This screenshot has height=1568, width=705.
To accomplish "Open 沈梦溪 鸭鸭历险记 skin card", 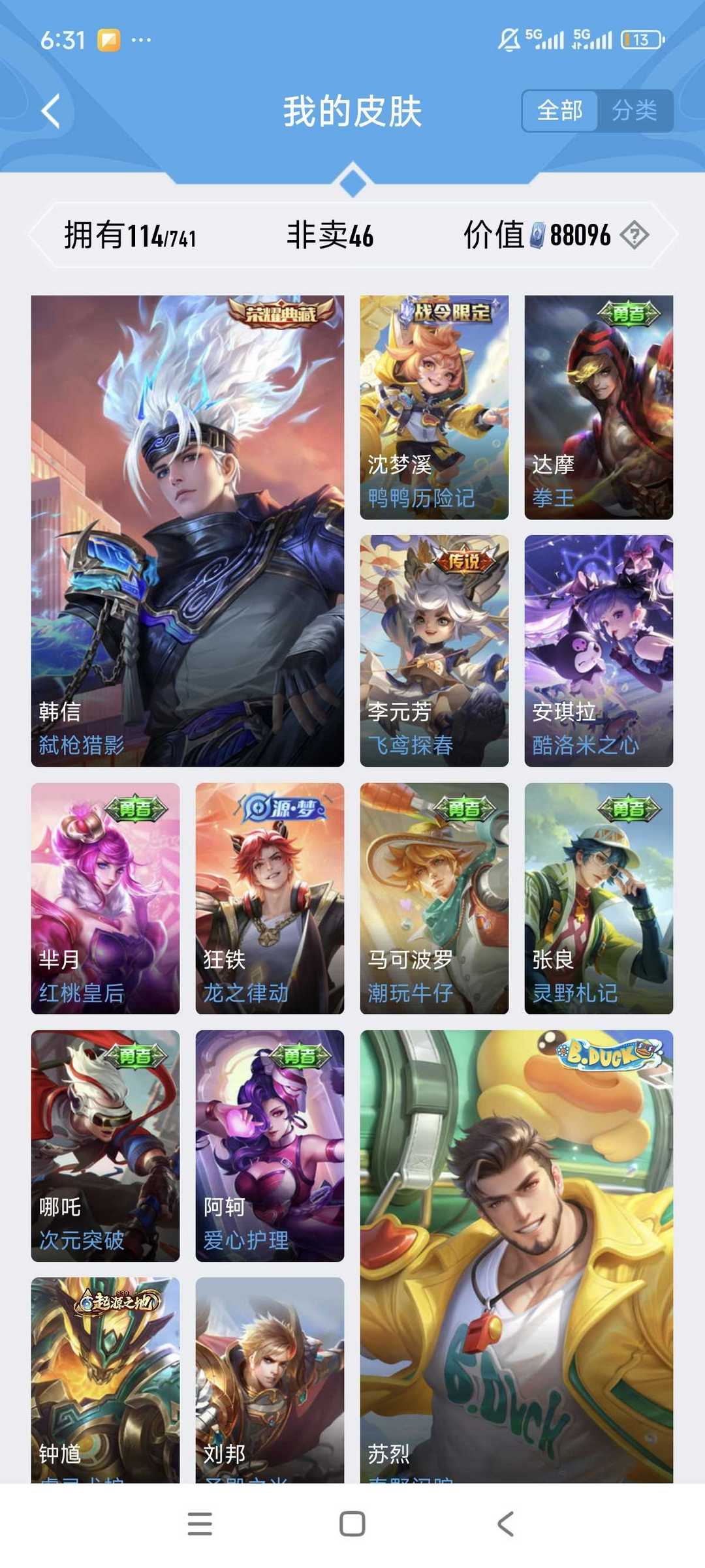I will click(x=434, y=407).
